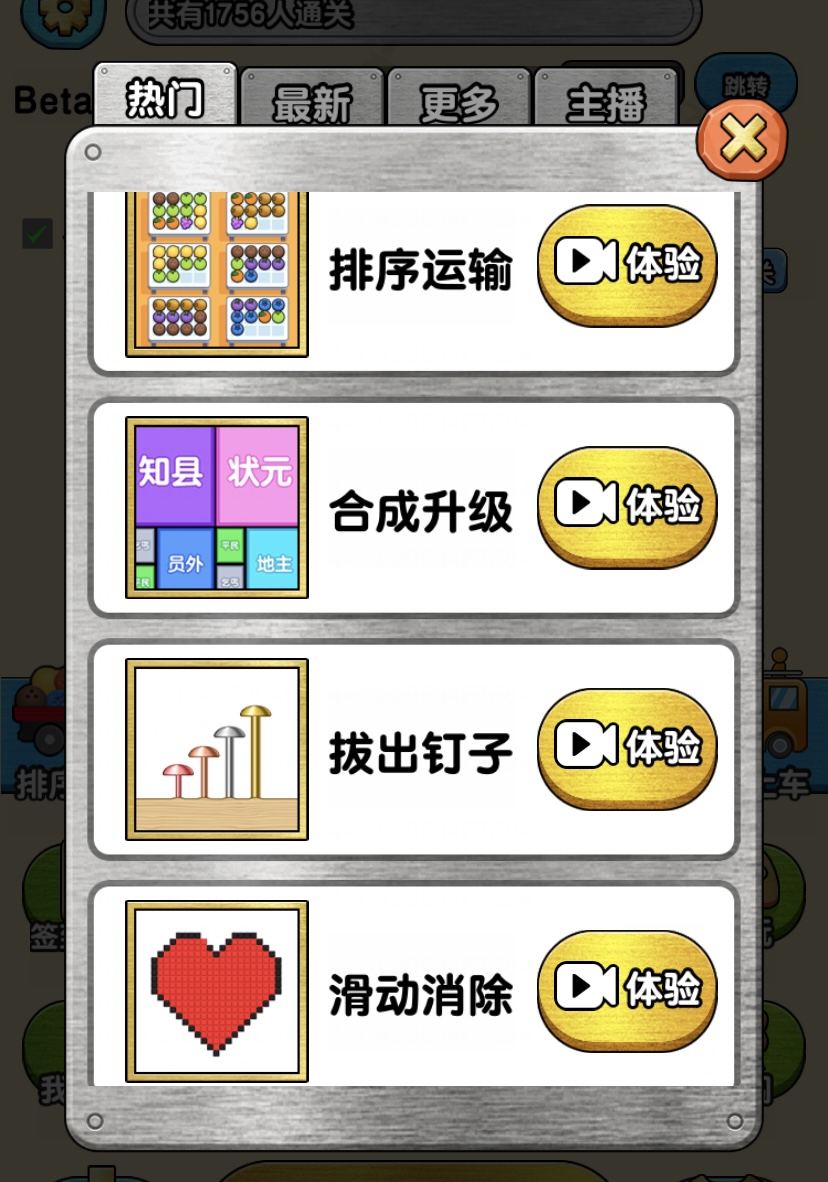The width and height of the screenshot is (828, 1182).
Task: Start the 滑动消除 trial with 体验
Action: click(627, 990)
